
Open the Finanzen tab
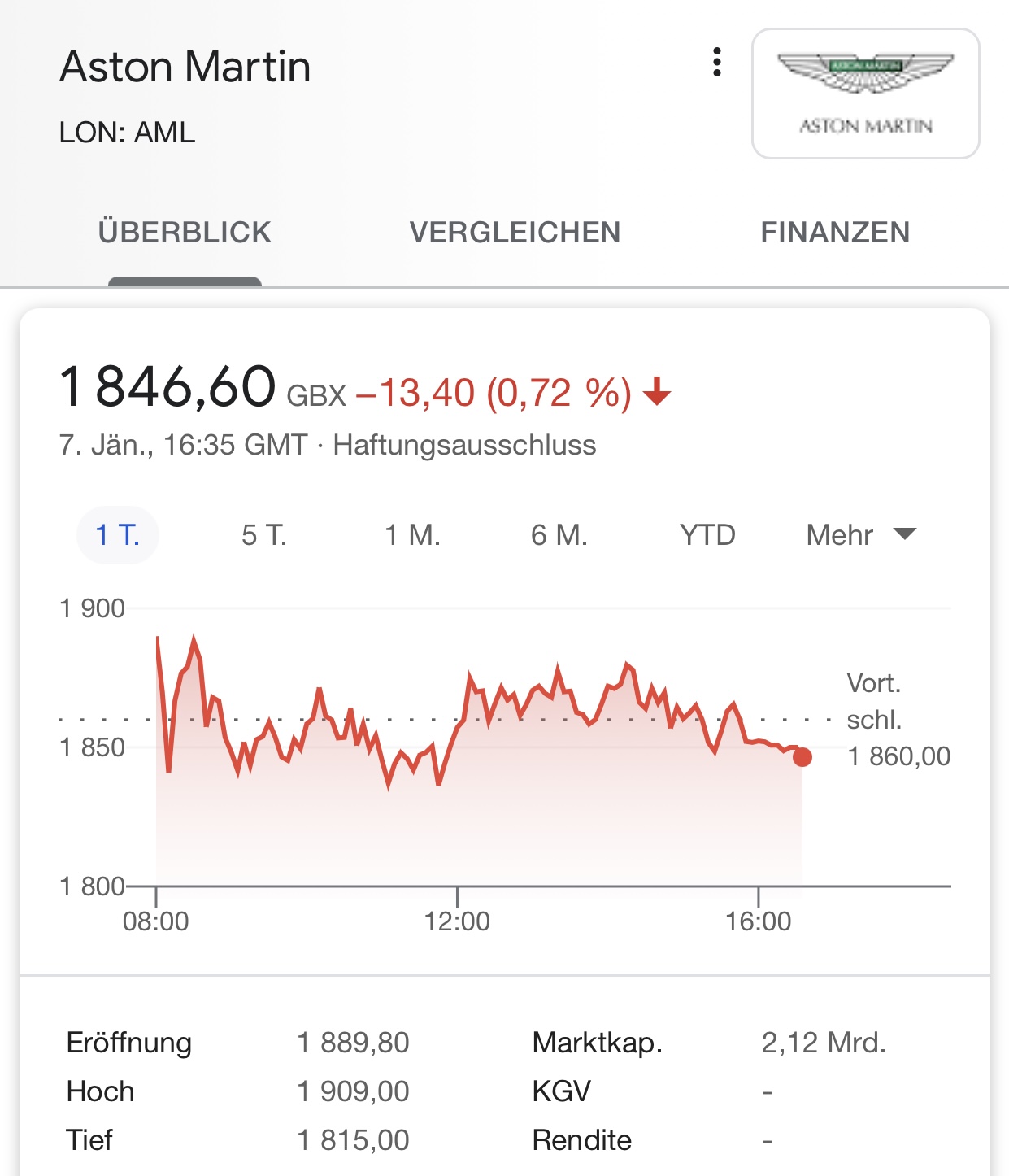click(x=835, y=233)
